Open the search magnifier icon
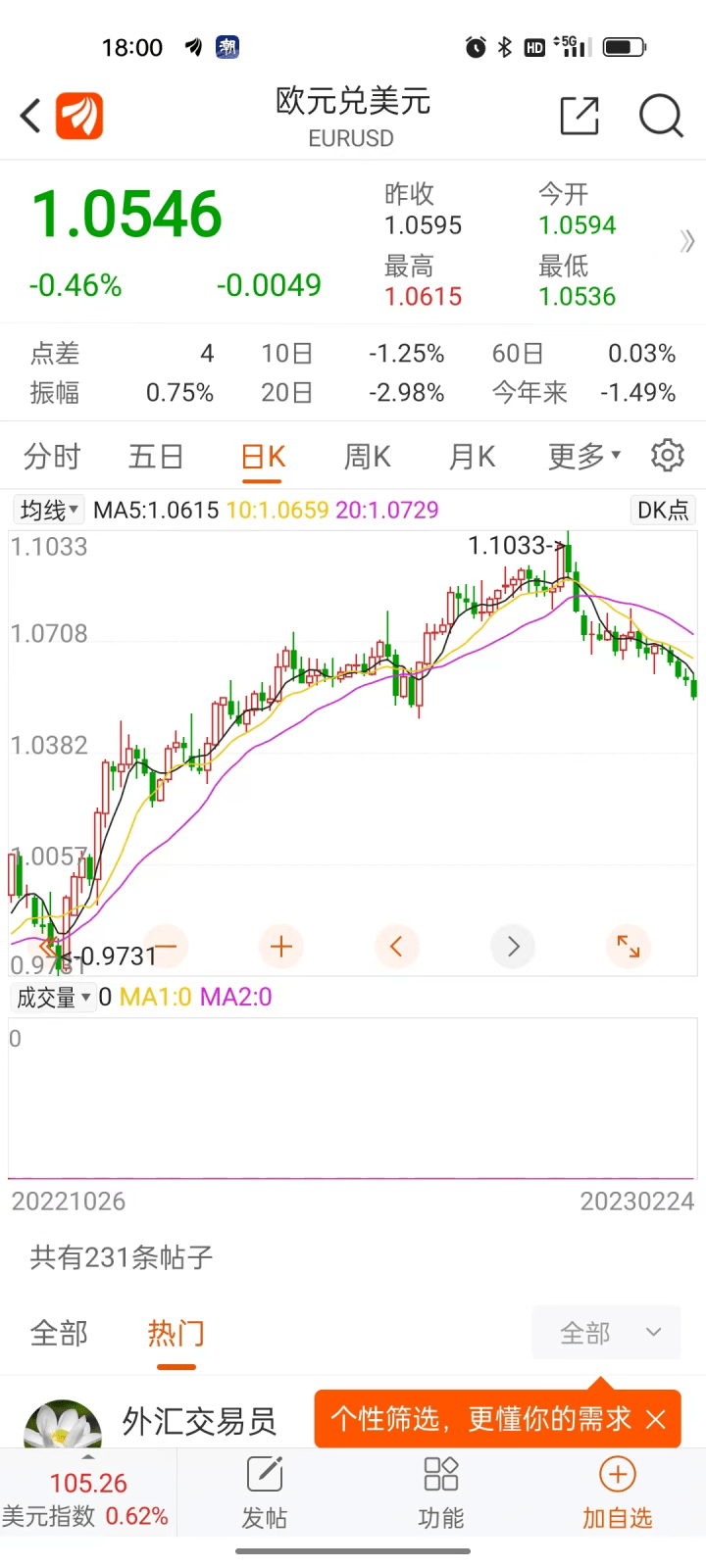 [x=660, y=116]
